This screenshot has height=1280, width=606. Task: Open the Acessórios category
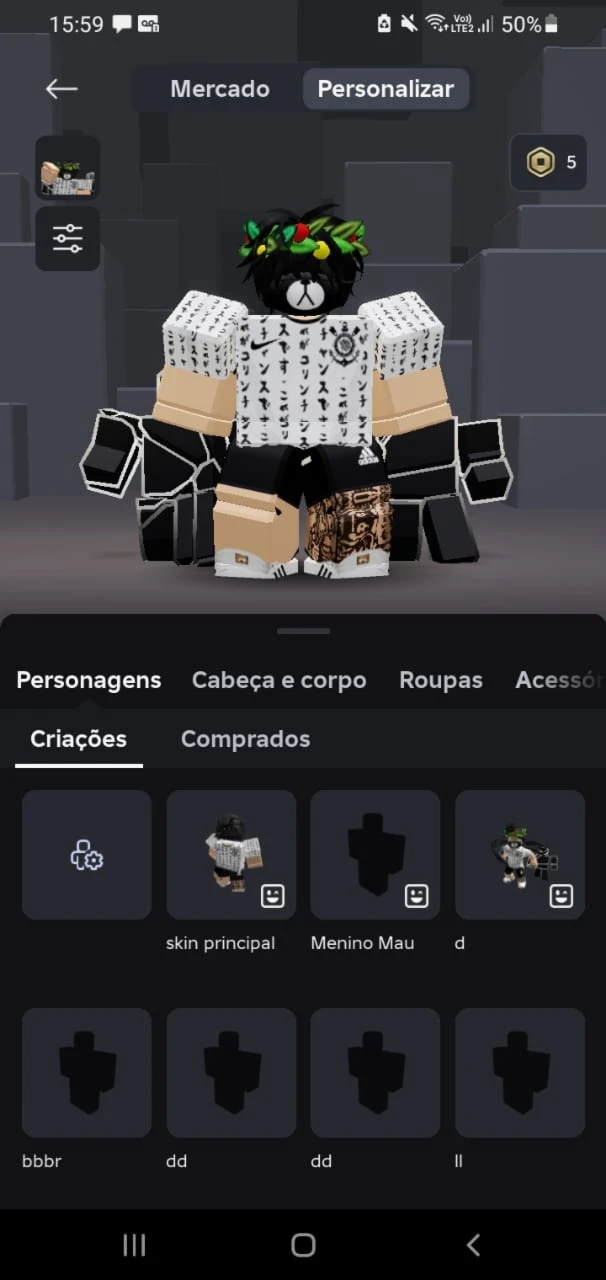560,680
